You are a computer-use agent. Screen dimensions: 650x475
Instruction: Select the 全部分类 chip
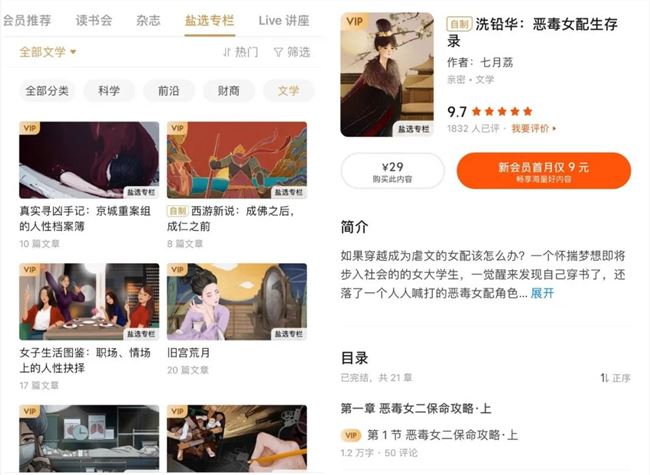coord(47,91)
